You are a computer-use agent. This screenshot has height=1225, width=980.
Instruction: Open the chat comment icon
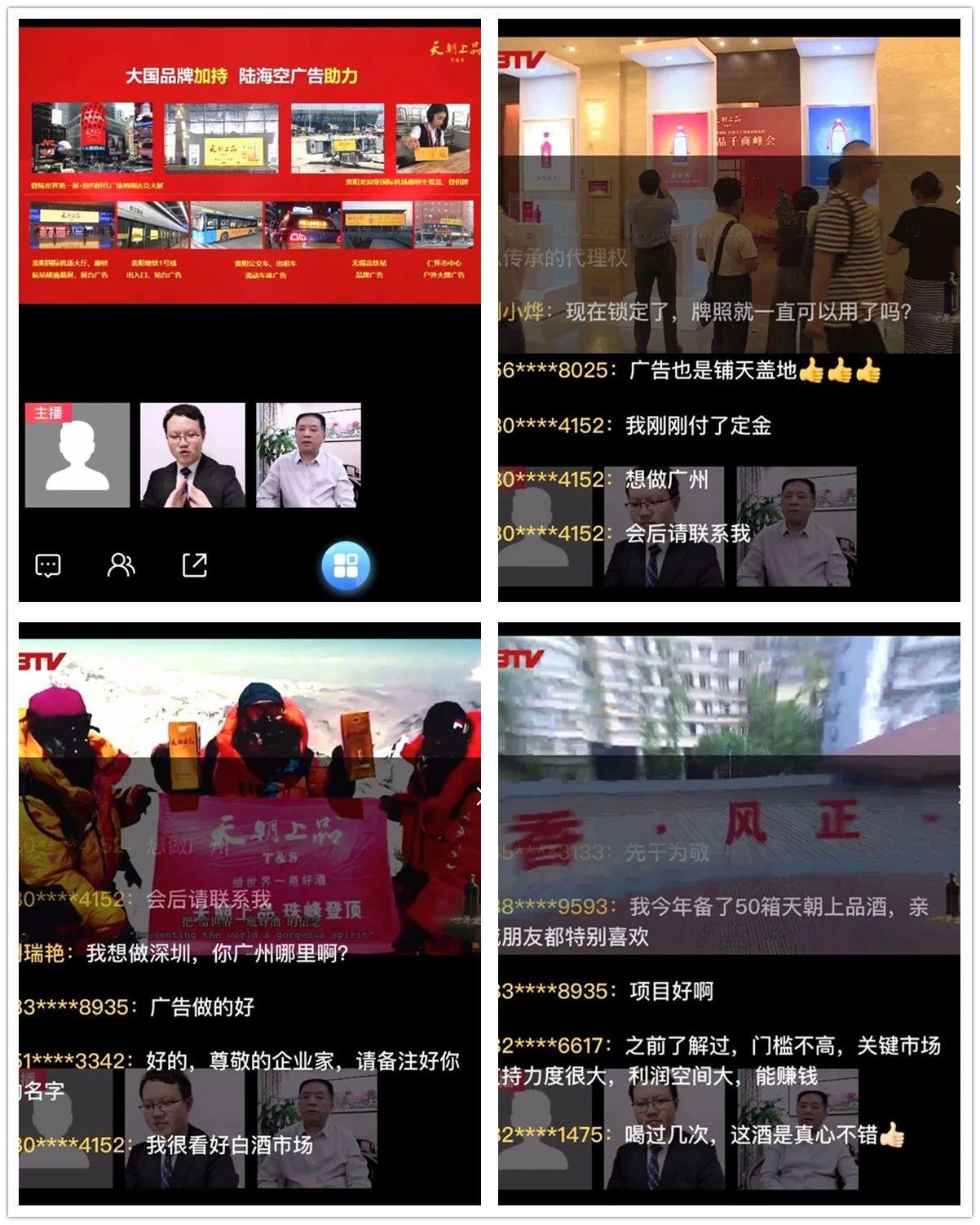pos(49,564)
